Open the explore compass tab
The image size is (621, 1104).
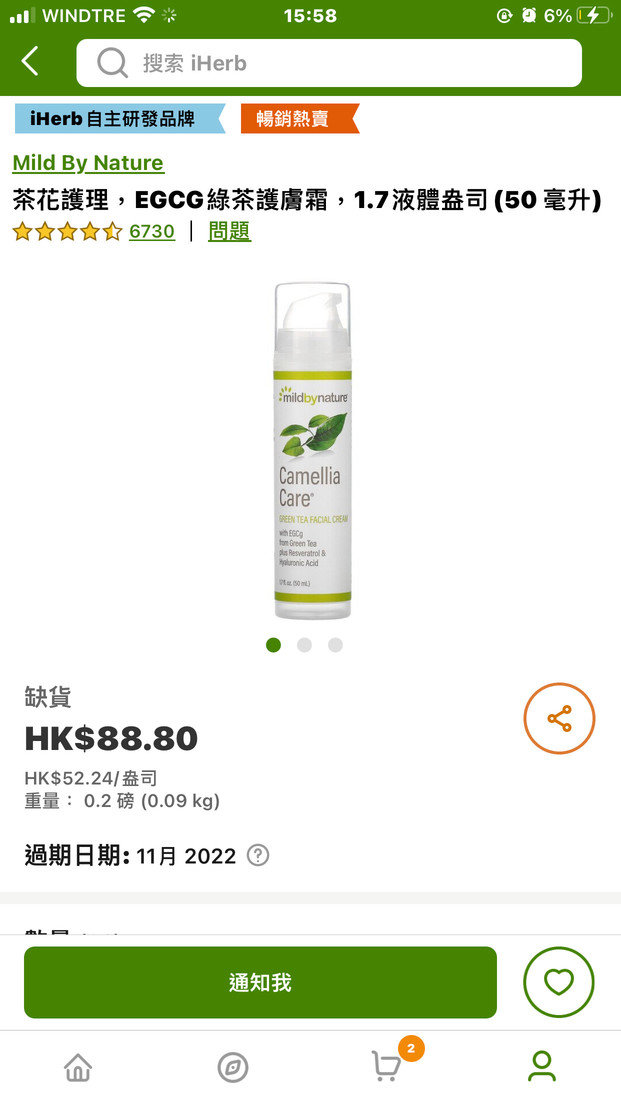click(x=232, y=1067)
